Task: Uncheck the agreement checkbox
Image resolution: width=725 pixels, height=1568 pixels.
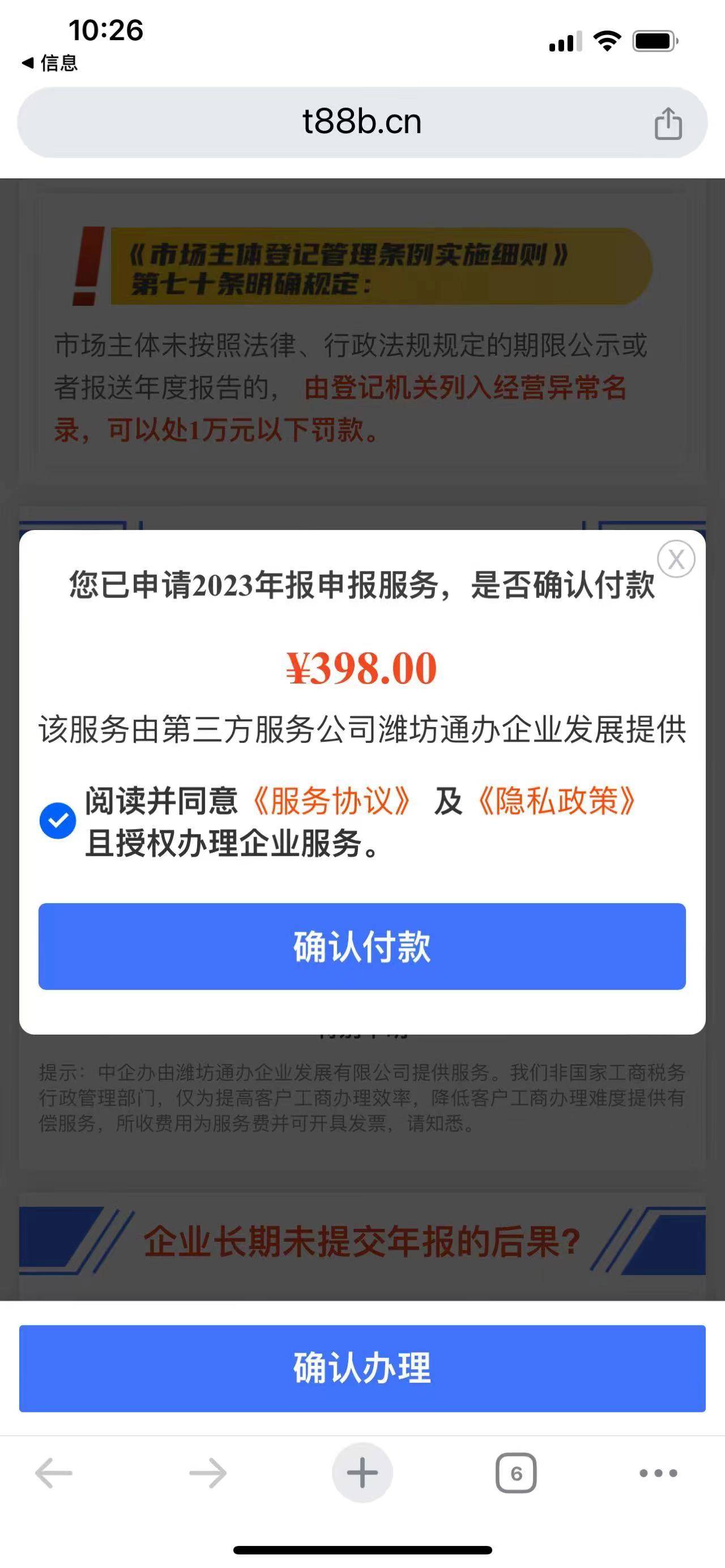Action: 58,821
